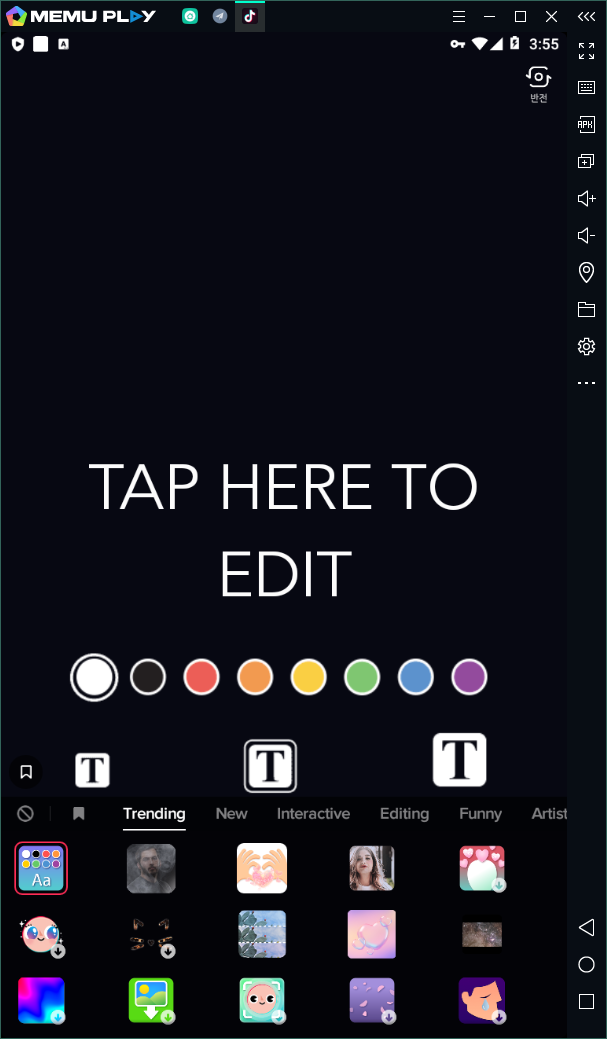Open the Editing effects tab
This screenshot has width=607, height=1039.
tap(404, 814)
